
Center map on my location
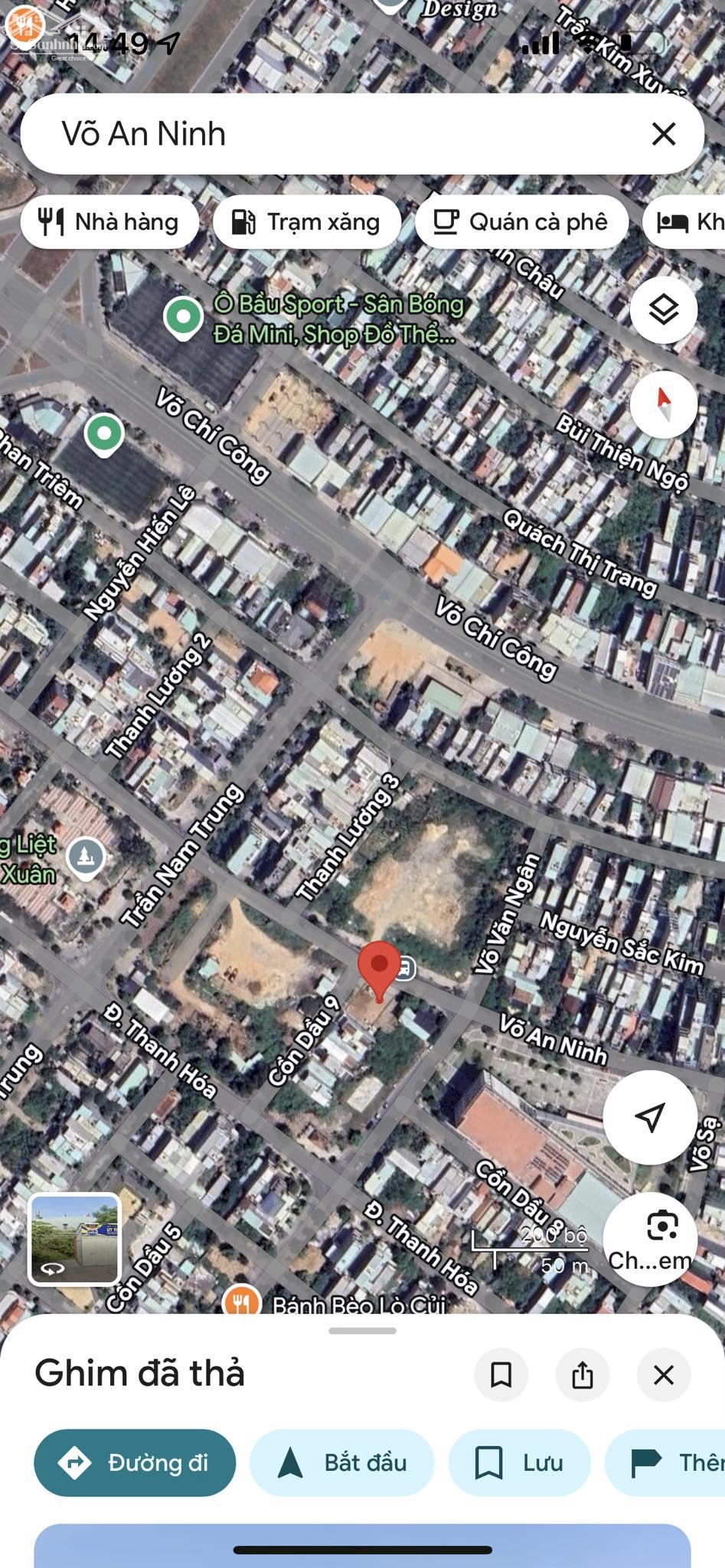coord(650,1117)
